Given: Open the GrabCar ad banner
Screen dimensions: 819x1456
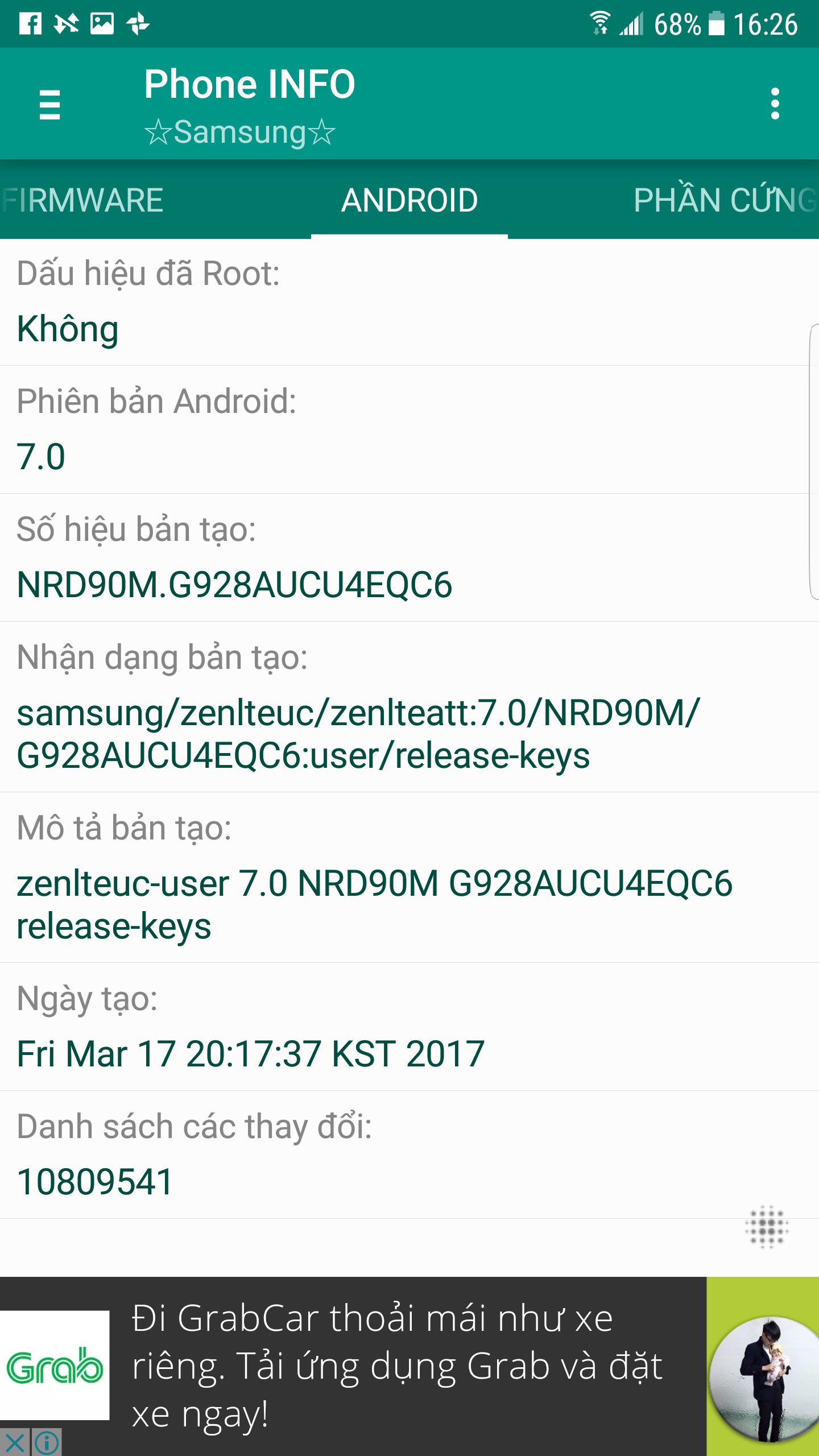Looking at the screenshot, I should point(409,1366).
